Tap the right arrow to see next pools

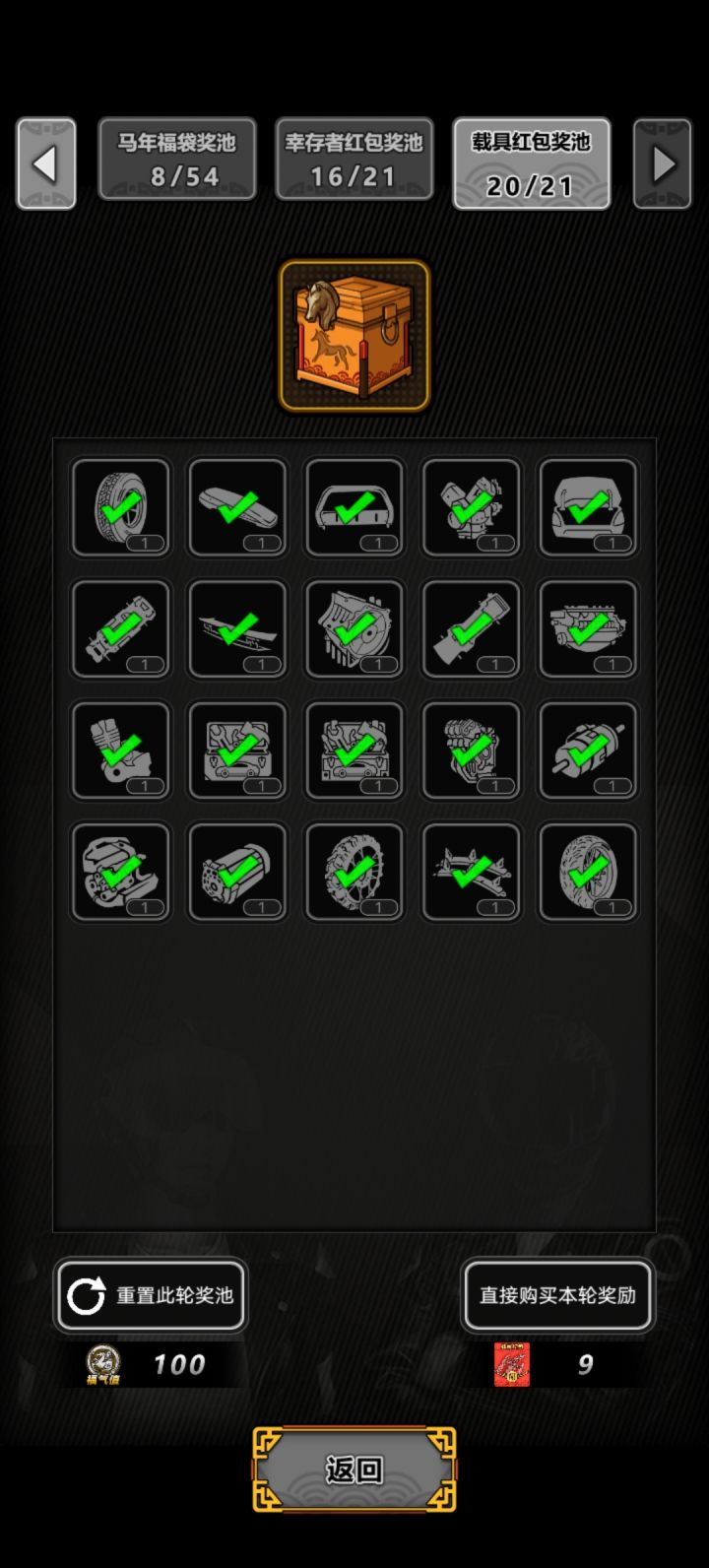coord(663,163)
